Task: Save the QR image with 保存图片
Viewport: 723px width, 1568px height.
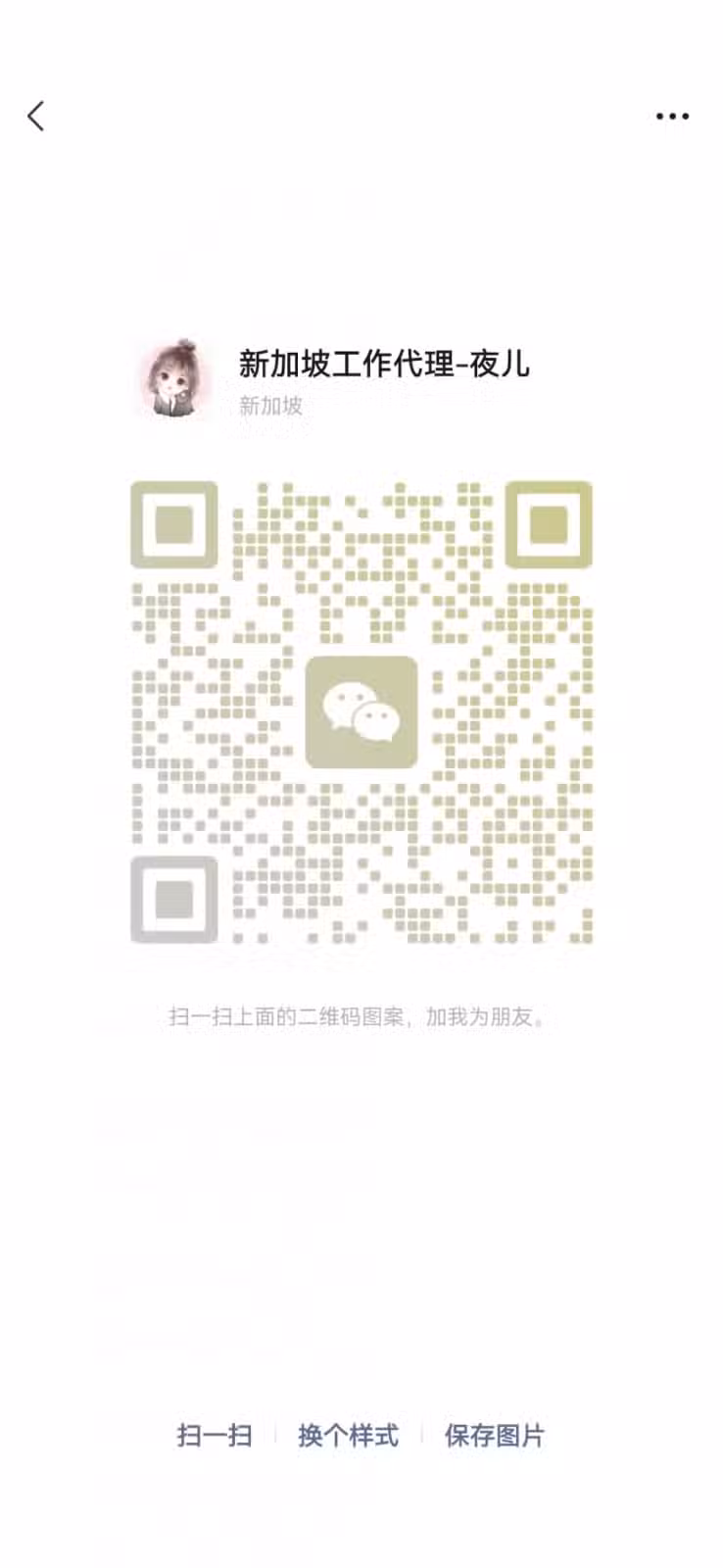Action: pyautogui.click(x=495, y=1436)
